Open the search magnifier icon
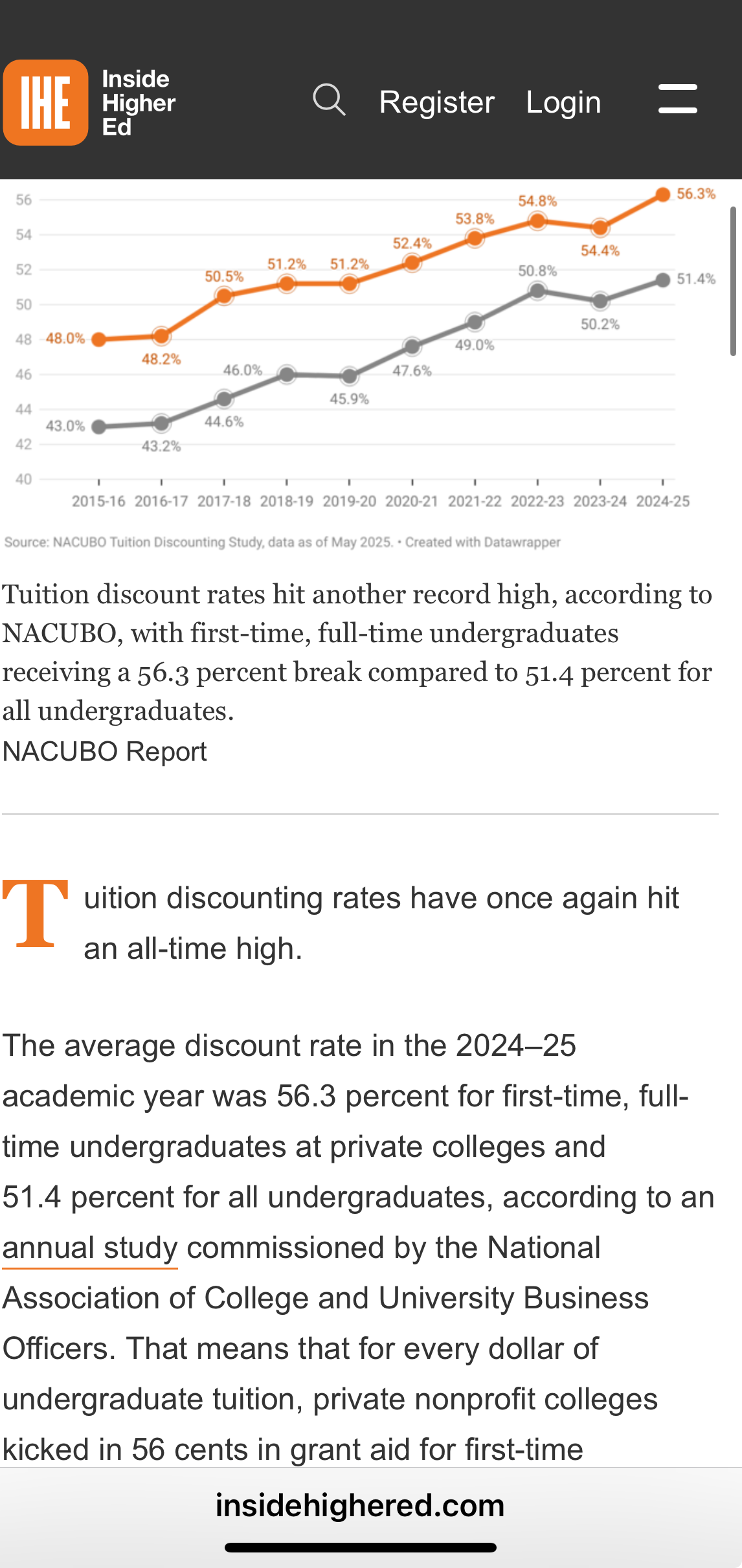 click(x=330, y=100)
